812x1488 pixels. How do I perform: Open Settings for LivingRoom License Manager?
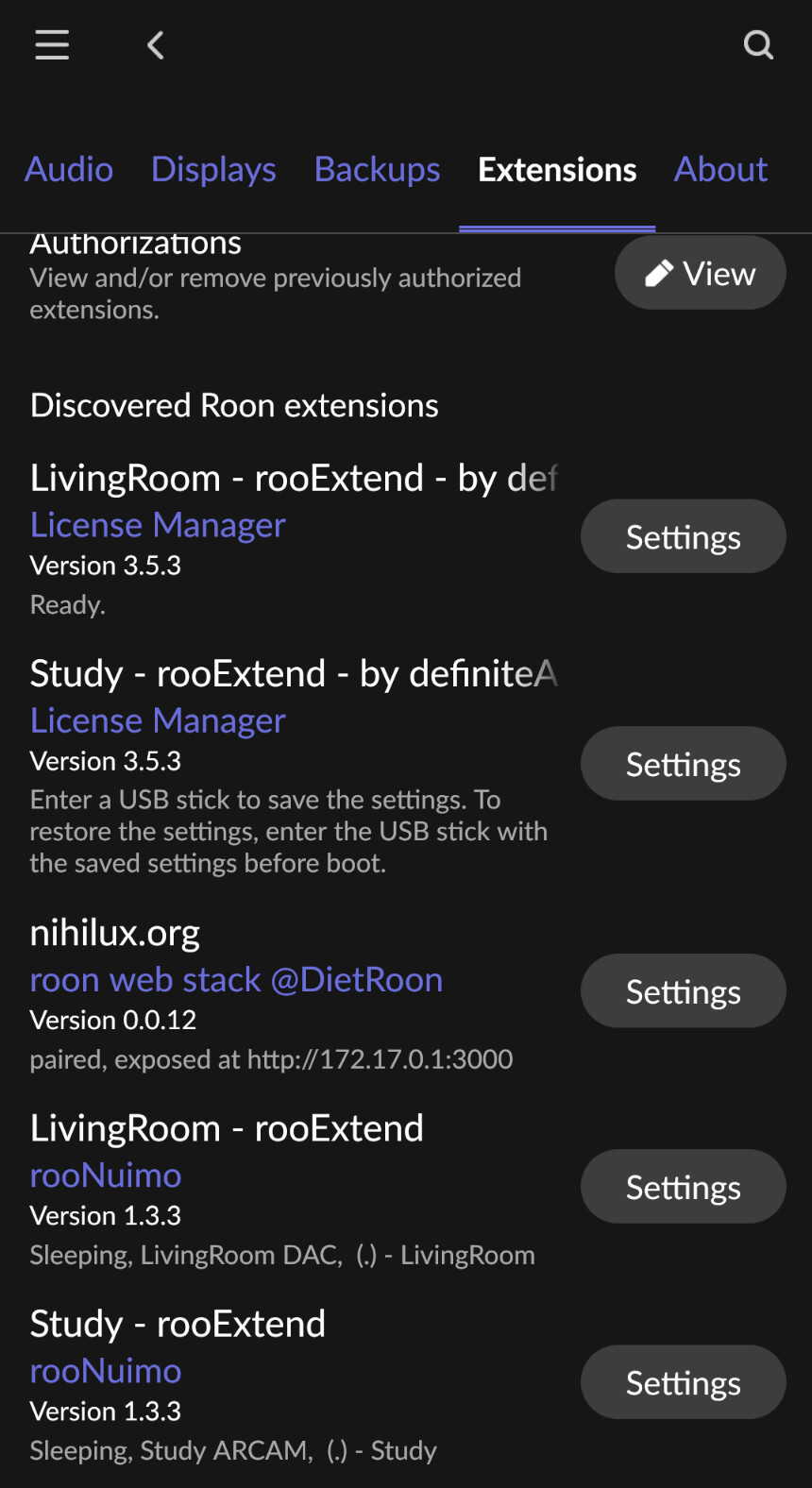pyautogui.click(x=683, y=537)
